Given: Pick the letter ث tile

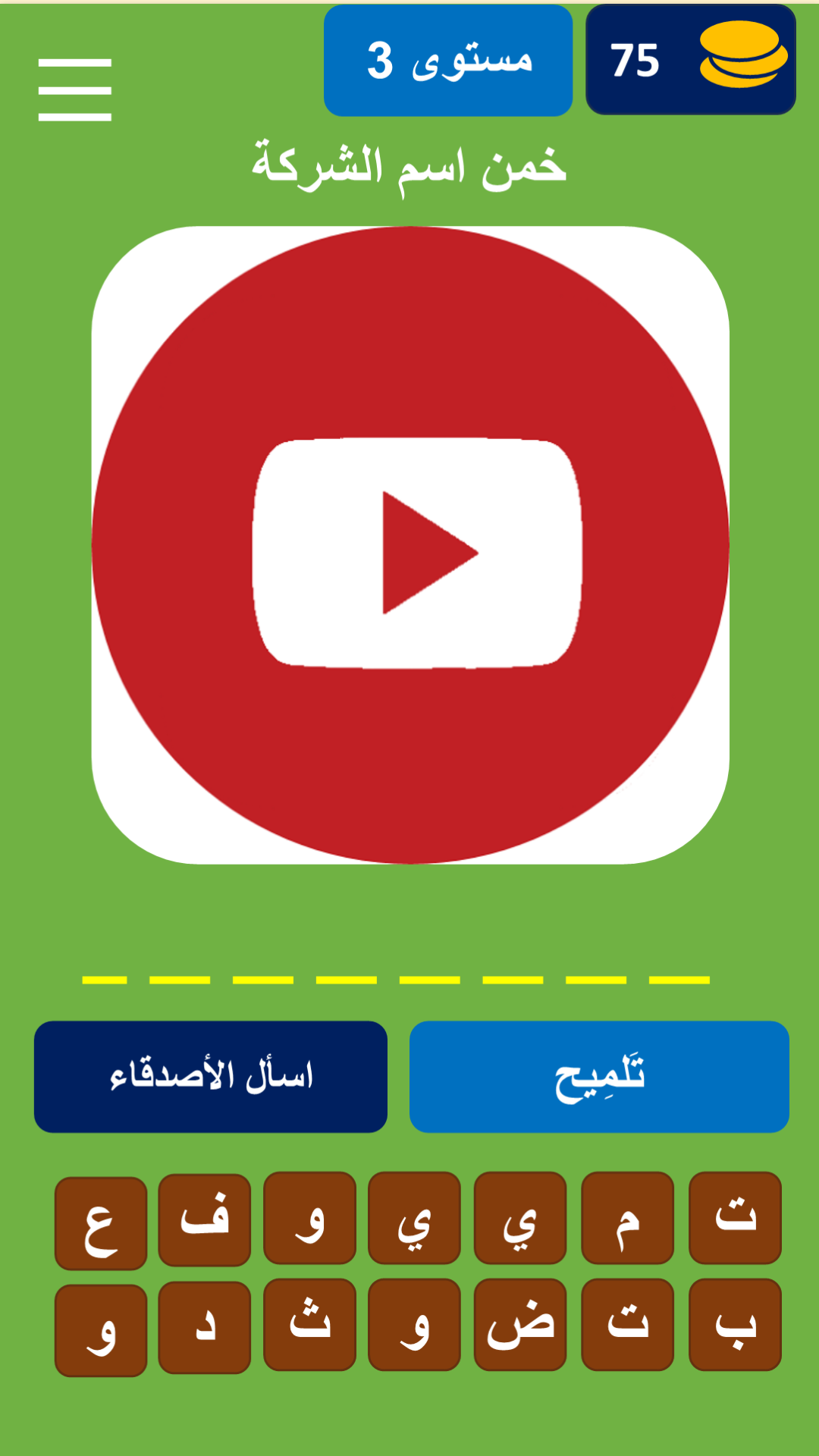Looking at the screenshot, I should click(x=309, y=1325).
